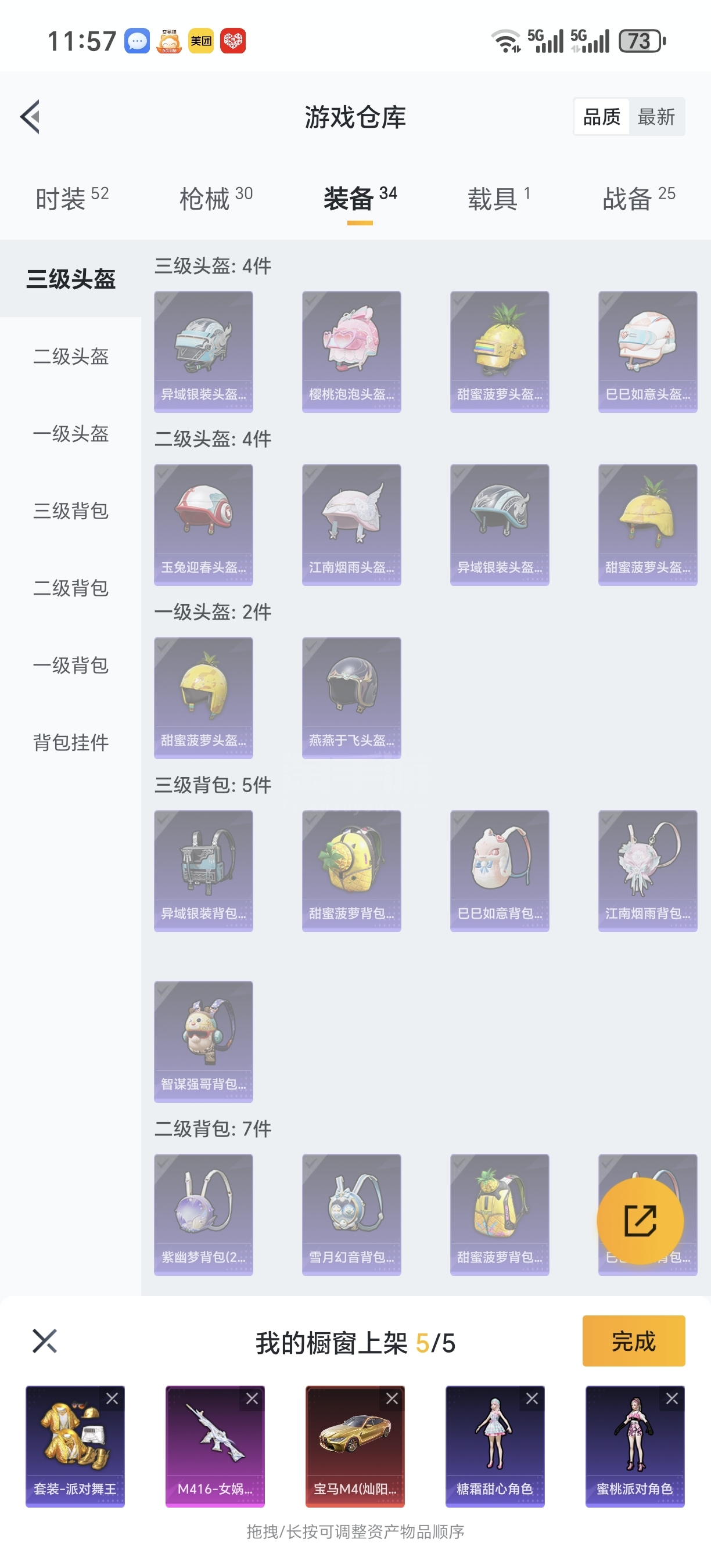711x1568 pixels.
Task: Select 二级头盔 in the sidebar
Action: pos(71,357)
